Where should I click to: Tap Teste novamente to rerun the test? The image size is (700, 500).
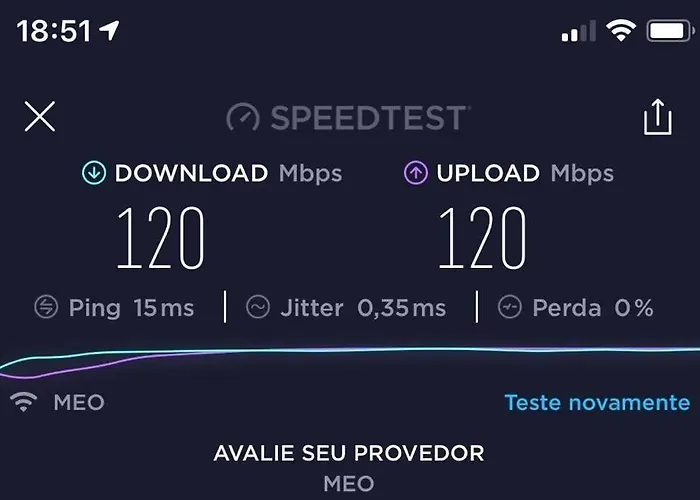[x=596, y=403]
